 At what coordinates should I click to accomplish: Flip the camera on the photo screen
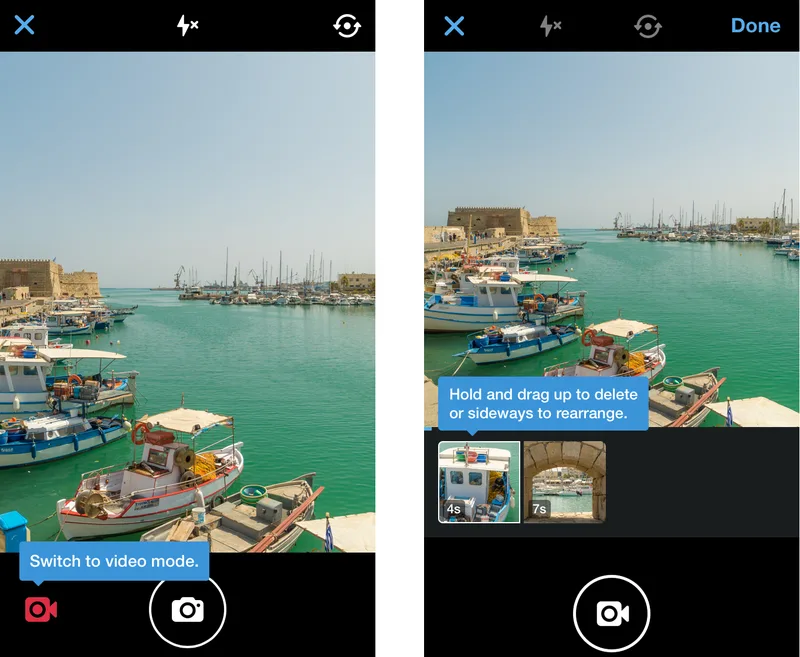[x=347, y=26]
